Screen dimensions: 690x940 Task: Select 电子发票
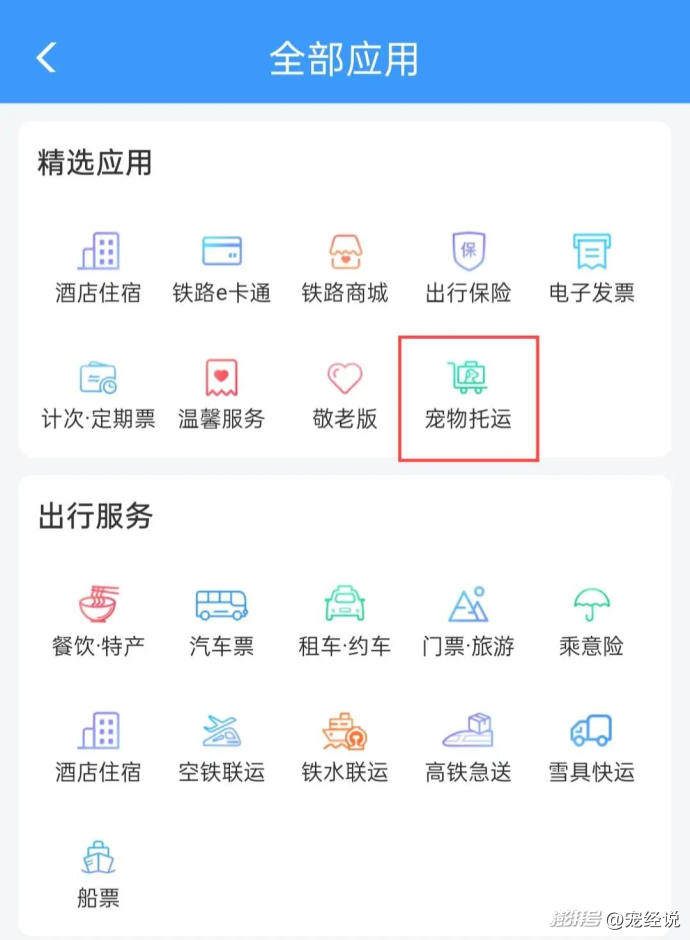592,268
